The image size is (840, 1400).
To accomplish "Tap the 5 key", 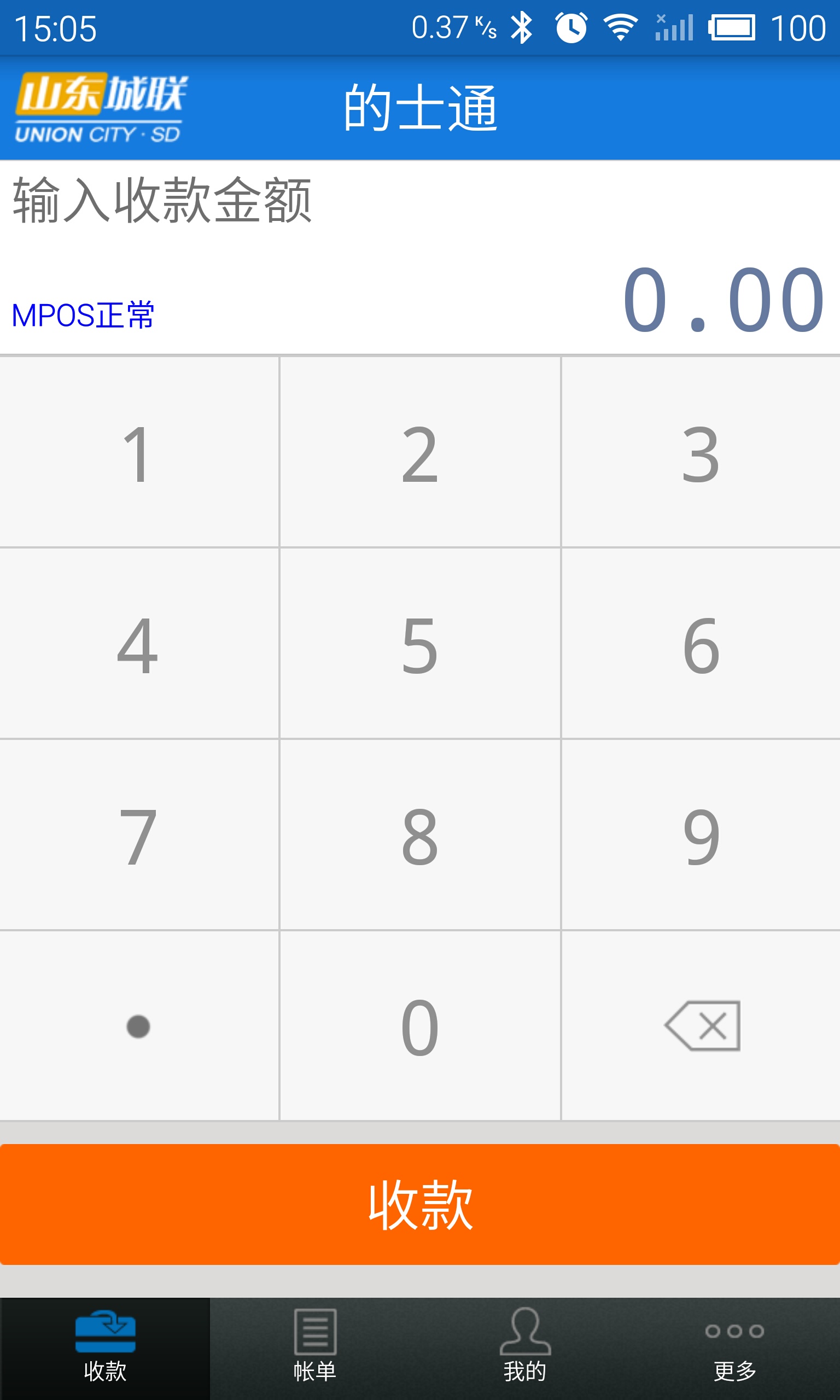I will tap(420, 644).
